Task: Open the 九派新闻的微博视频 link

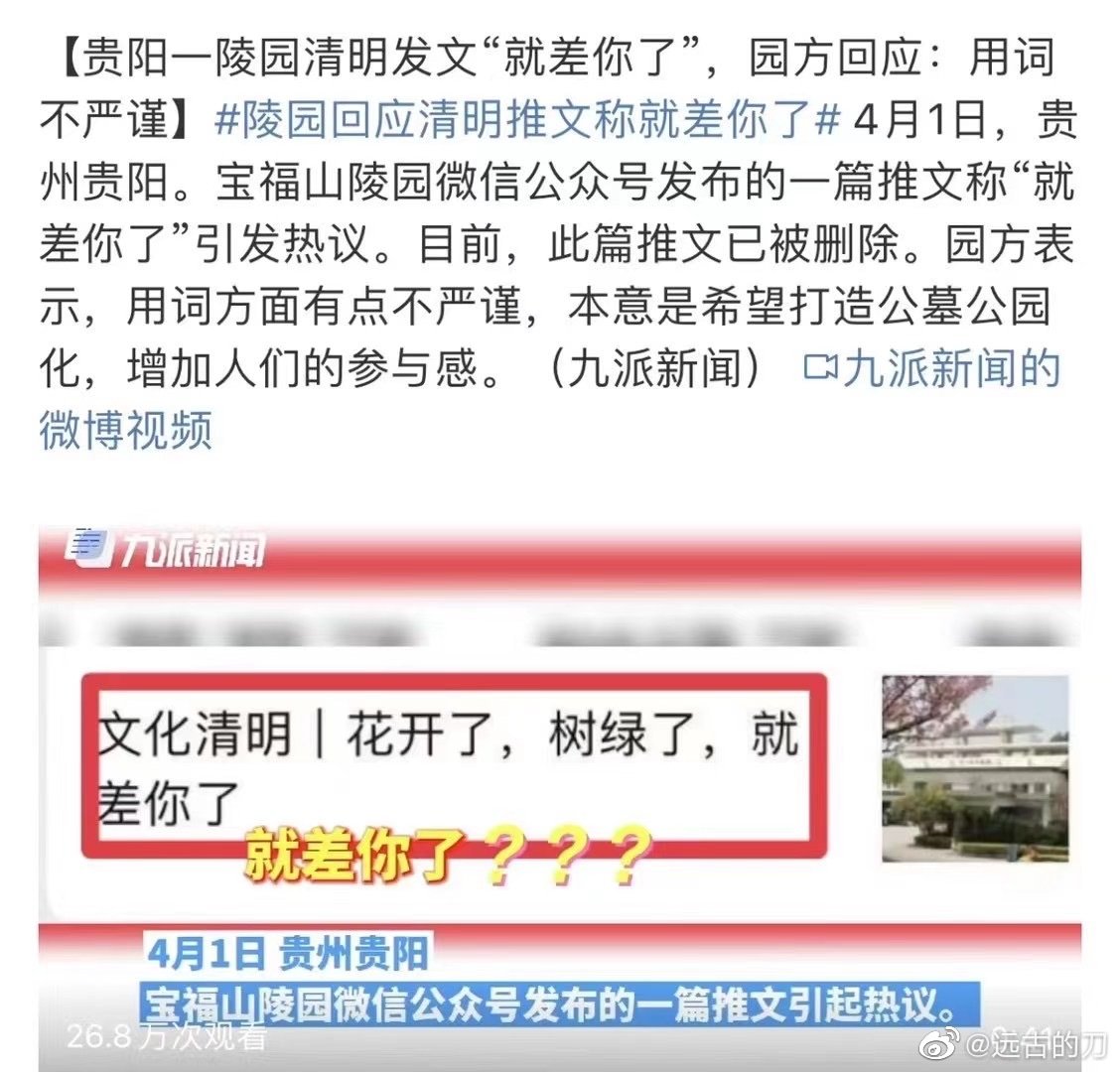Action: pyautogui.click(x=931, y=369)
